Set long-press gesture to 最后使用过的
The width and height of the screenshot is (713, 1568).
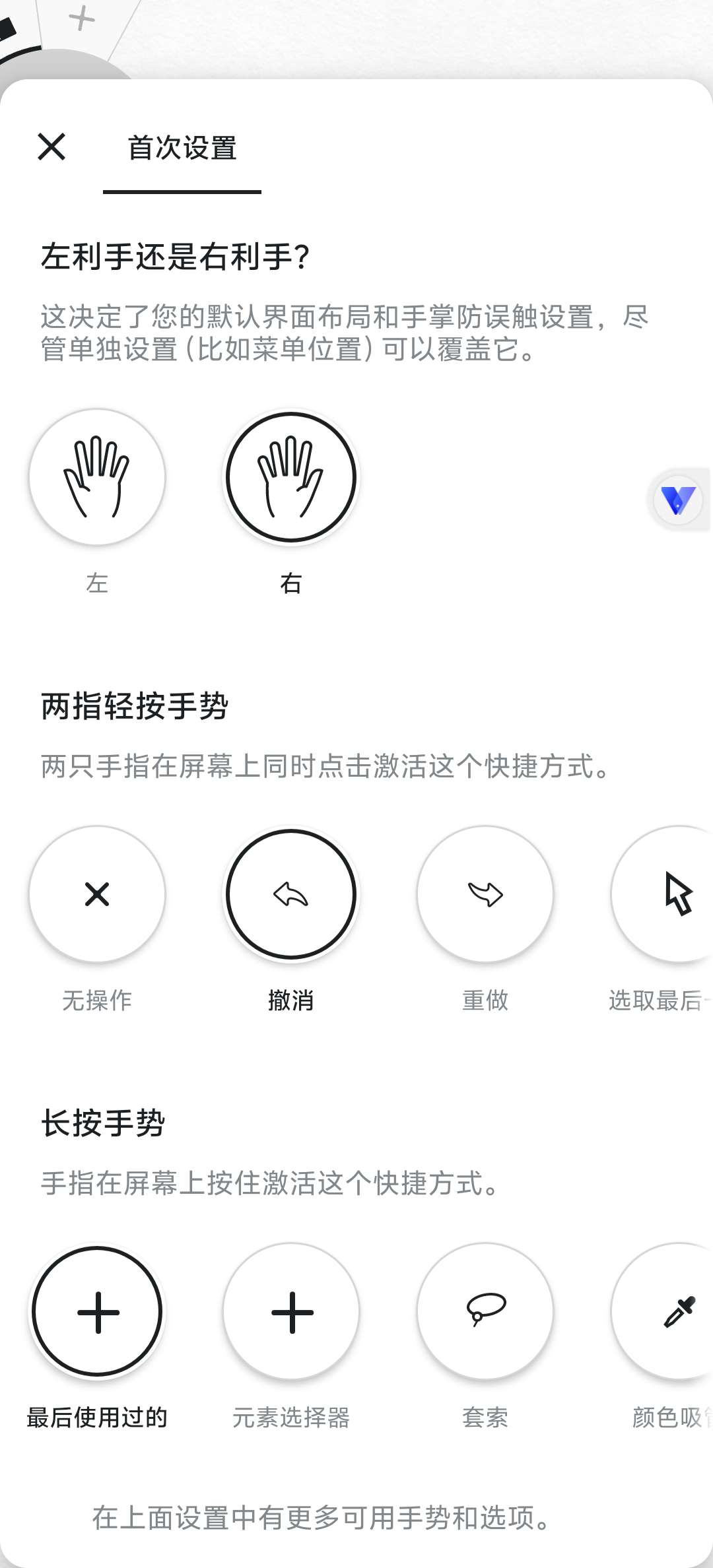click(x=97, y=1311)
